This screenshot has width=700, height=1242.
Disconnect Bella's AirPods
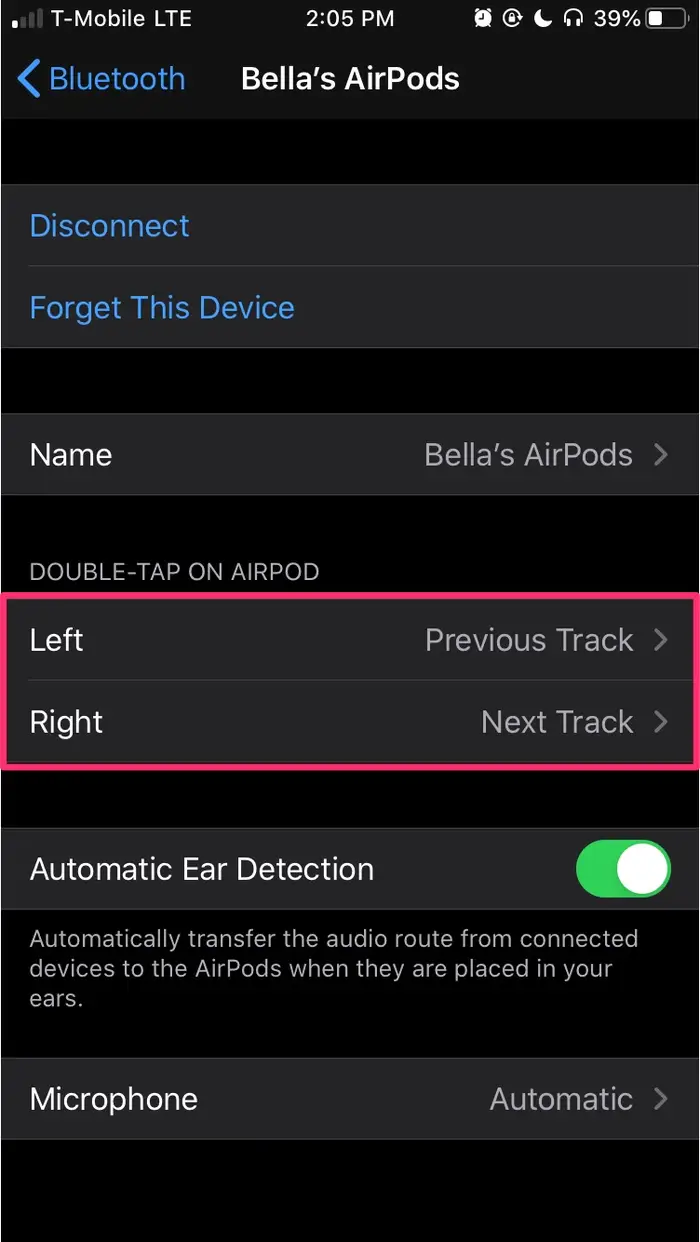[110, 226]
